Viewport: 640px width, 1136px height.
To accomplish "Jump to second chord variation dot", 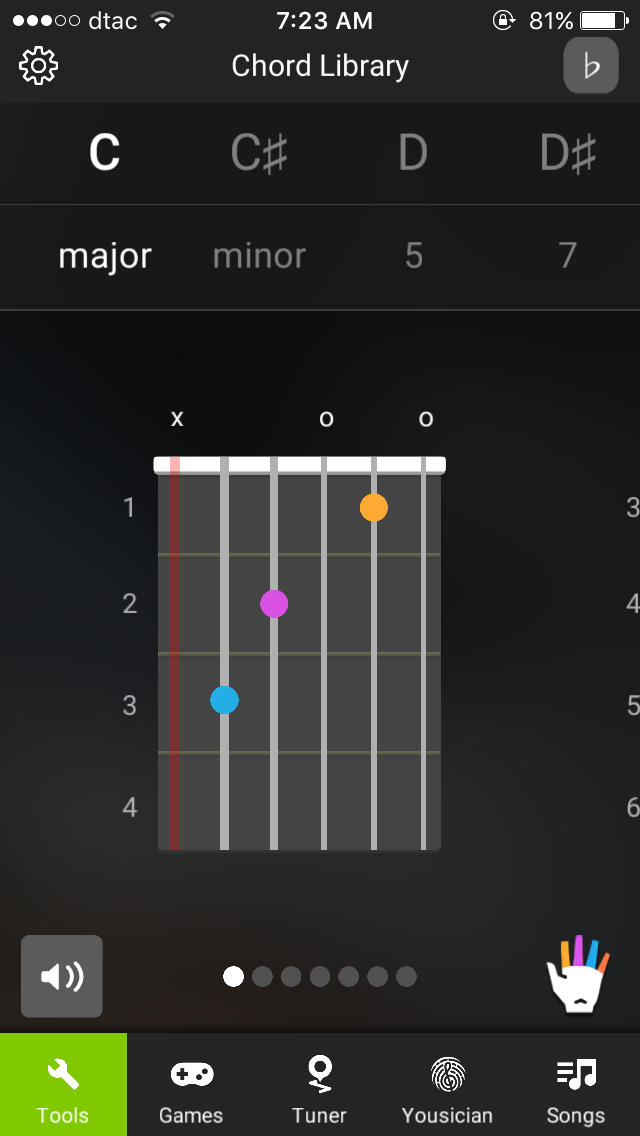I will tap(262, 976).
